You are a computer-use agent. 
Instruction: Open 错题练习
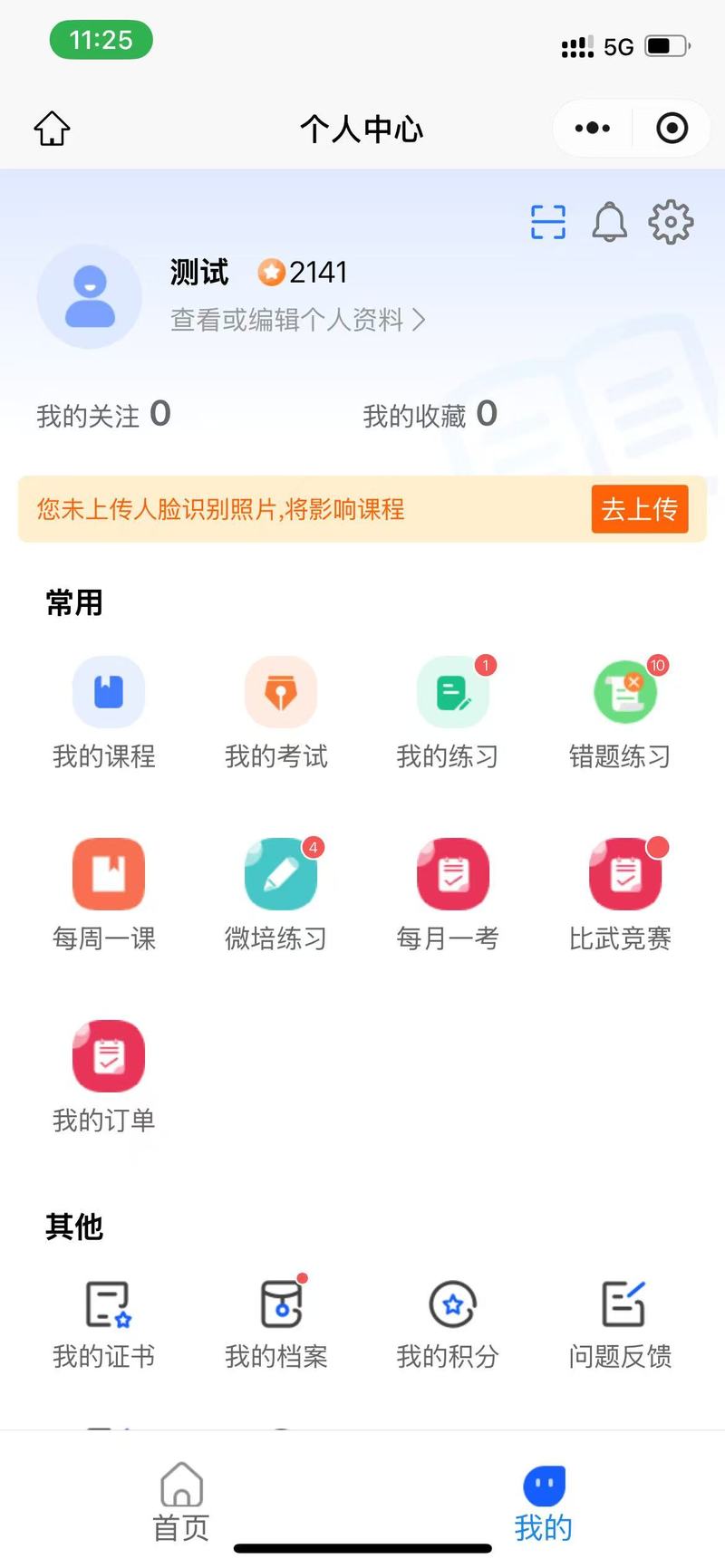point(621,713)
